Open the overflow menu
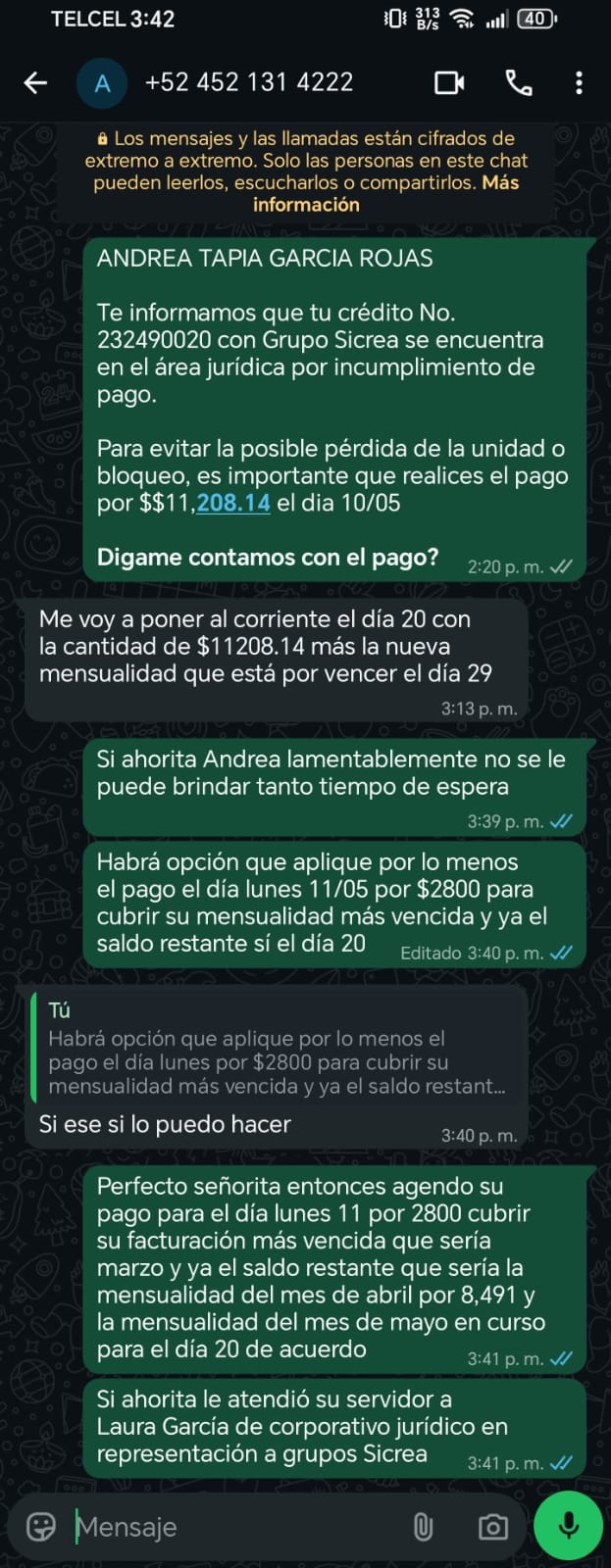The width and height of the screenshot is (611, 1568). coord(579,83)
